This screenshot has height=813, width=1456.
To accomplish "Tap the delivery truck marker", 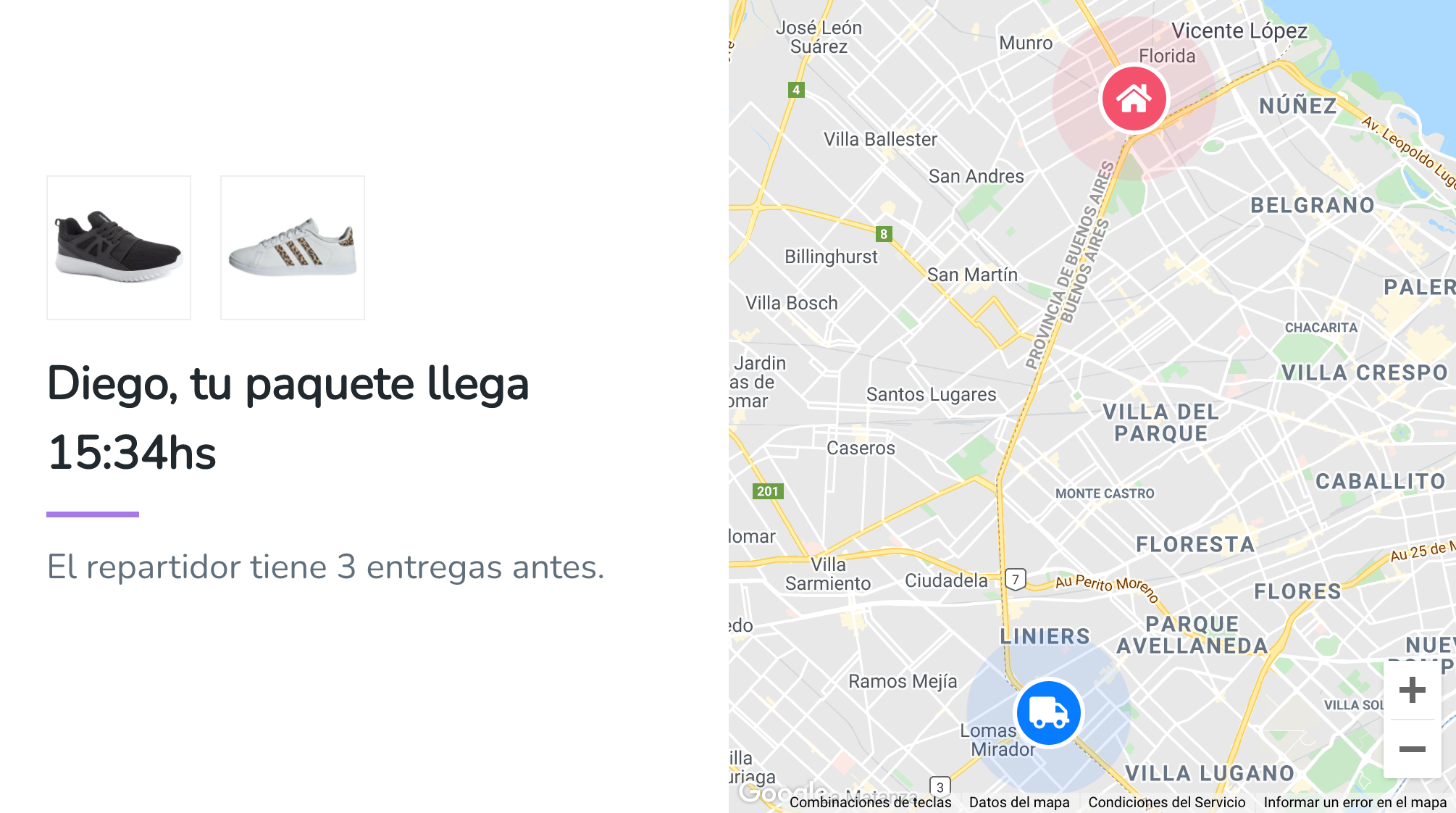I will click(x=1048, y=713).
